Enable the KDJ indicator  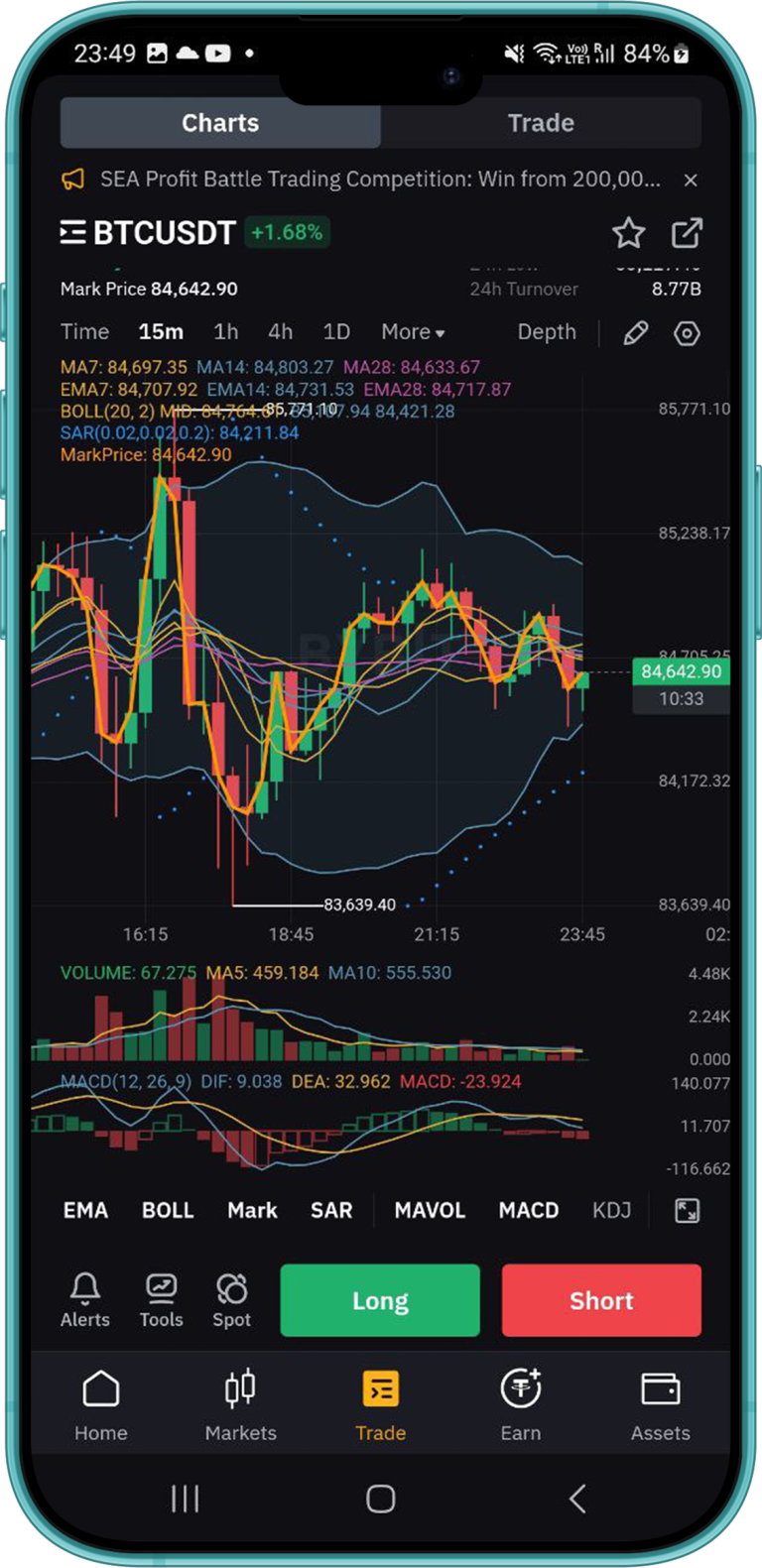611,1210
